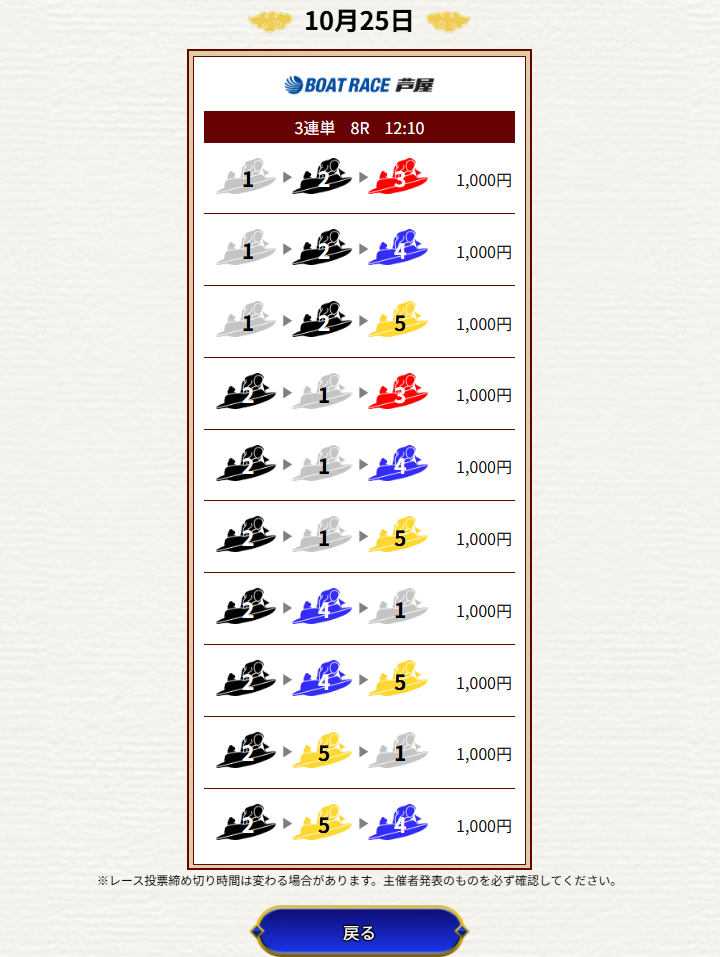Viewport: 720px width, 957px height.
Task: Tap the 戻る back button
Action: coord(359,932)
